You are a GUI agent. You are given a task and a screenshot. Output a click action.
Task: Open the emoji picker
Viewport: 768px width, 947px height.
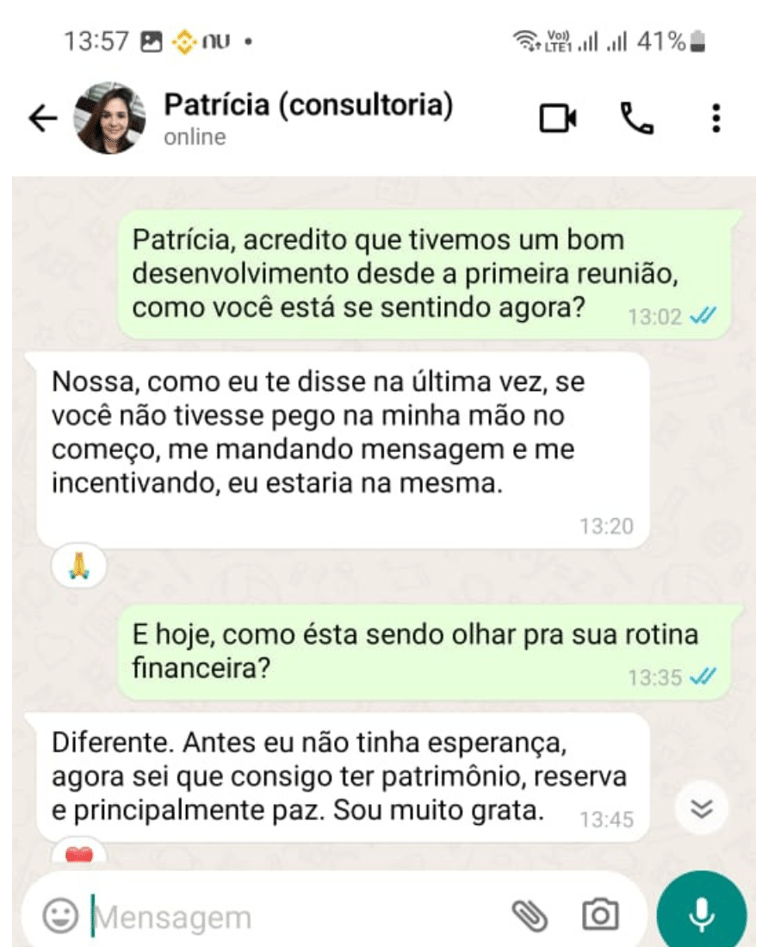point(61,914)
